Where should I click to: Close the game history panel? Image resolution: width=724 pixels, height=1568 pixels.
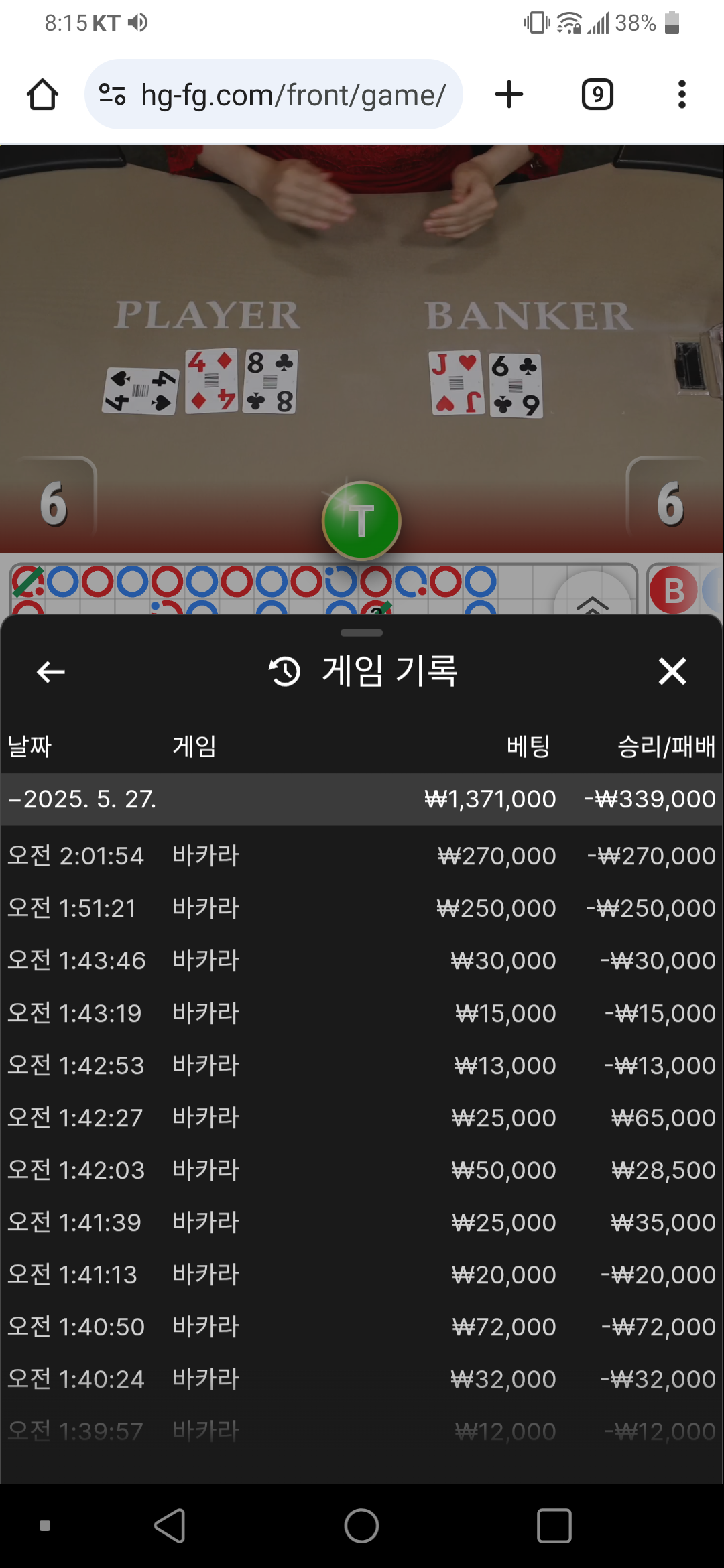pos(672,671)
